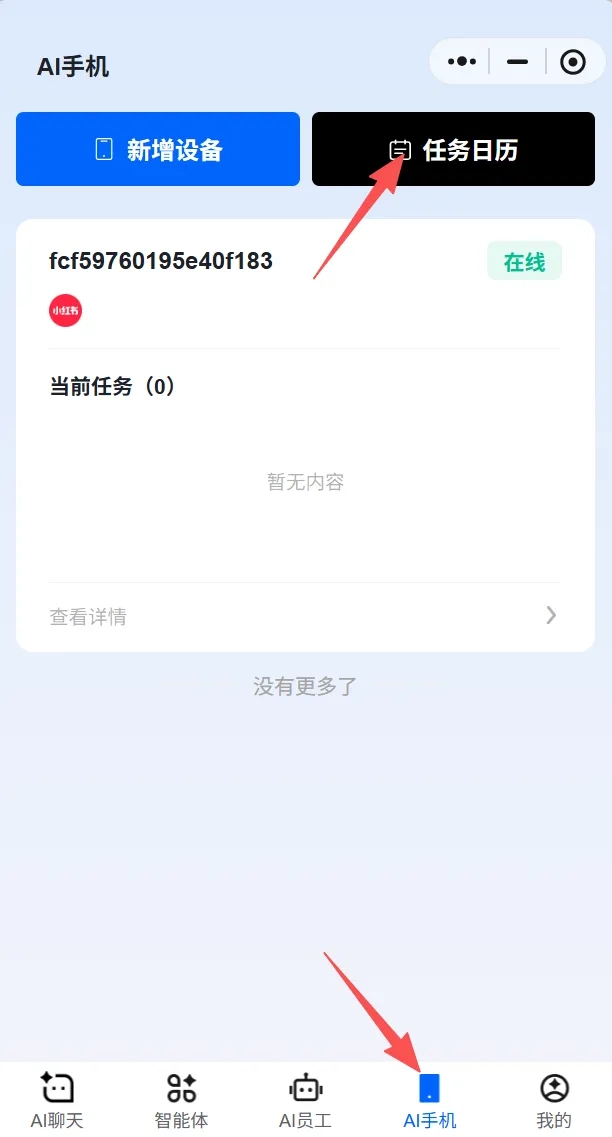
Task: Open the mini program more options menu
Action: (462, 62)
